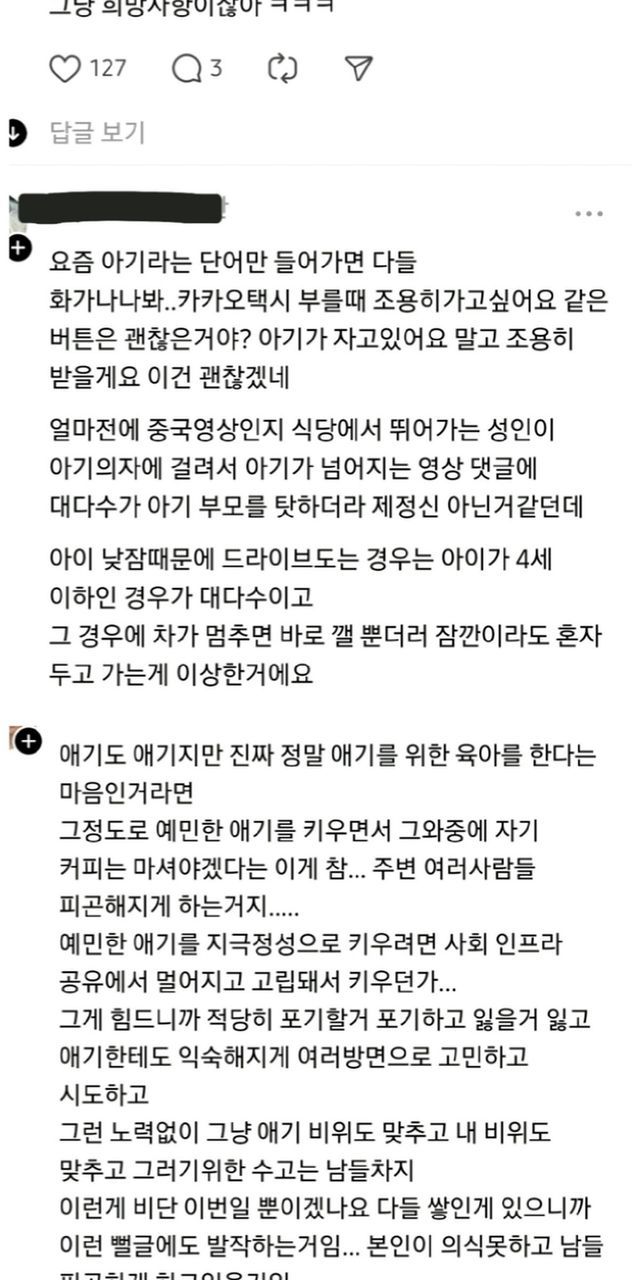Follow the author of the 요즘 아기라는 comment
The width and height of the screenshot is (640, 1280).
click(19, 249)
